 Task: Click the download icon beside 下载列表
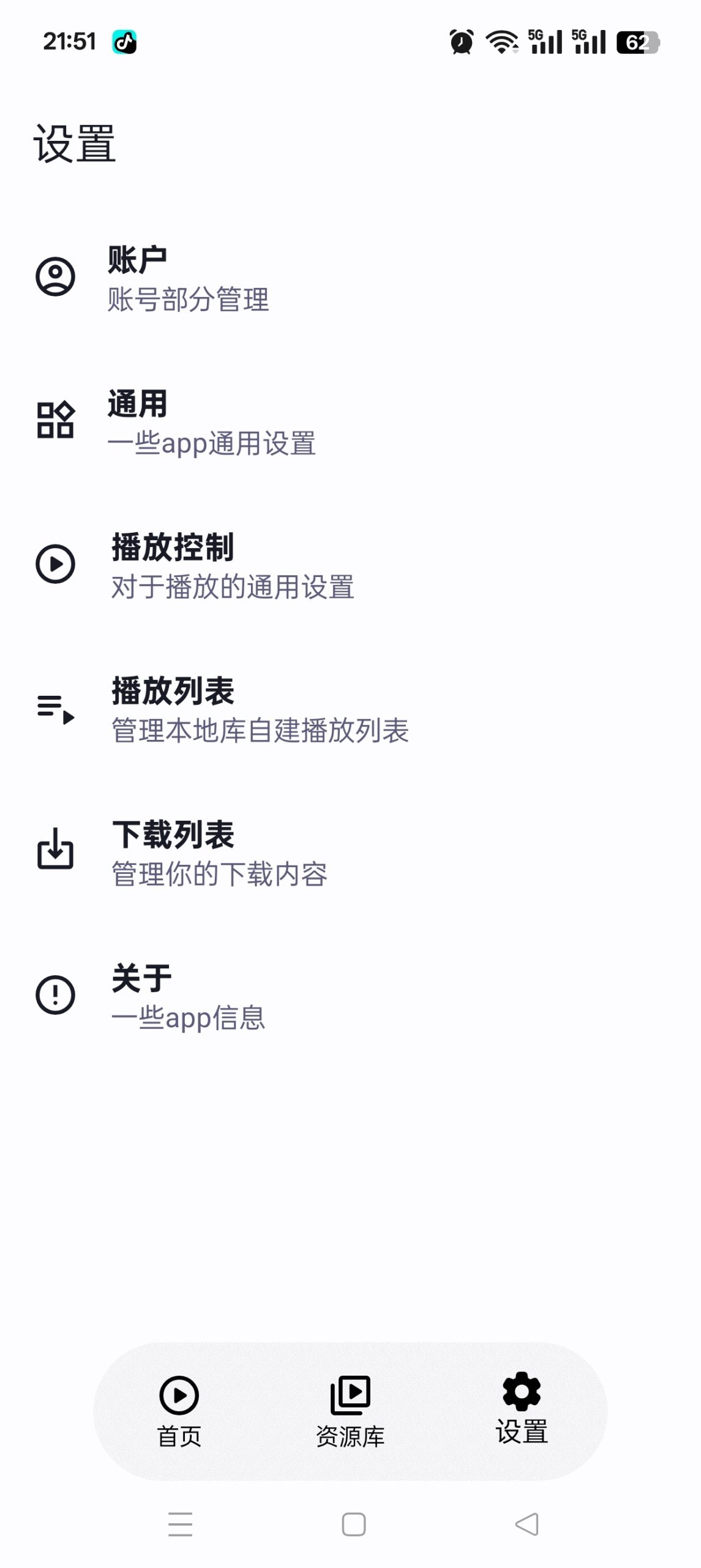click(x=56, y=853)
